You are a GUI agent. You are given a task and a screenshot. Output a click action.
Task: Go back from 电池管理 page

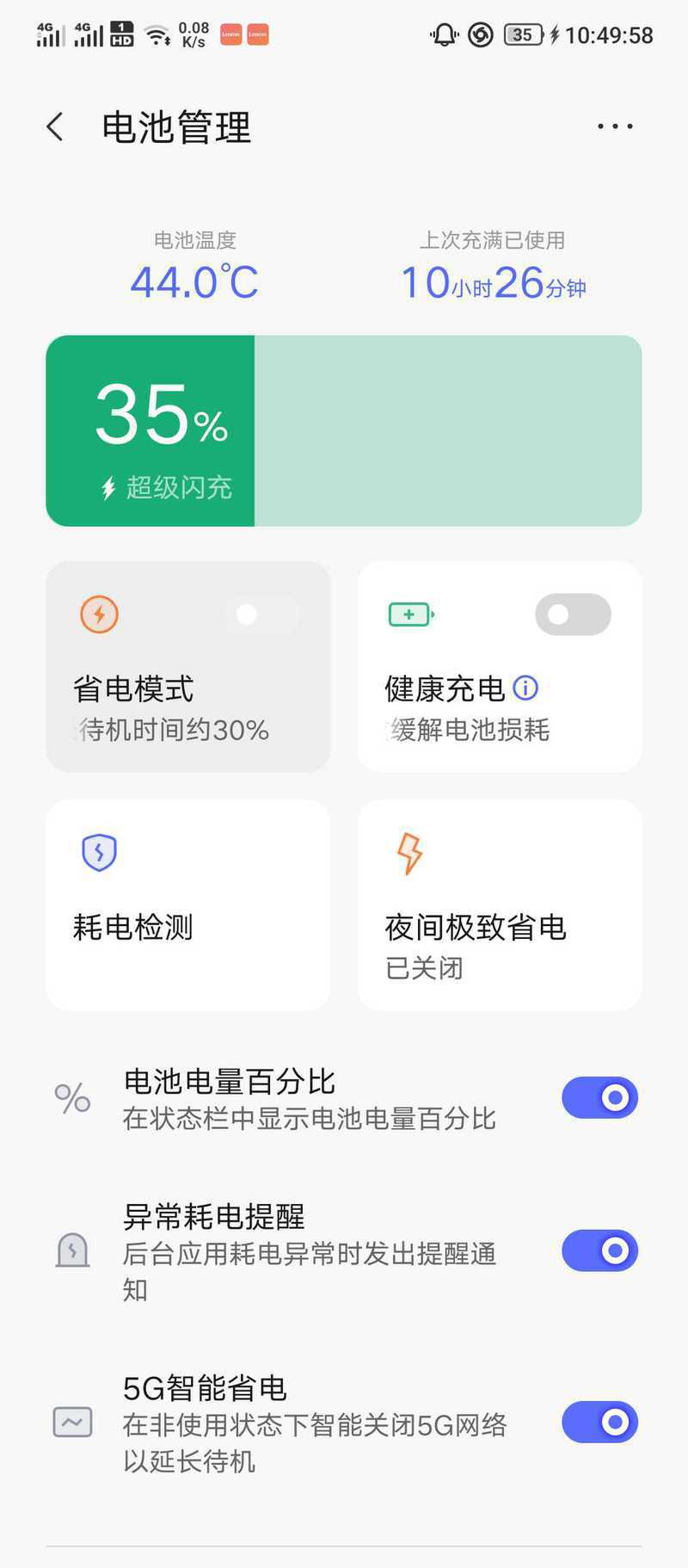click(x=55, y=127)
